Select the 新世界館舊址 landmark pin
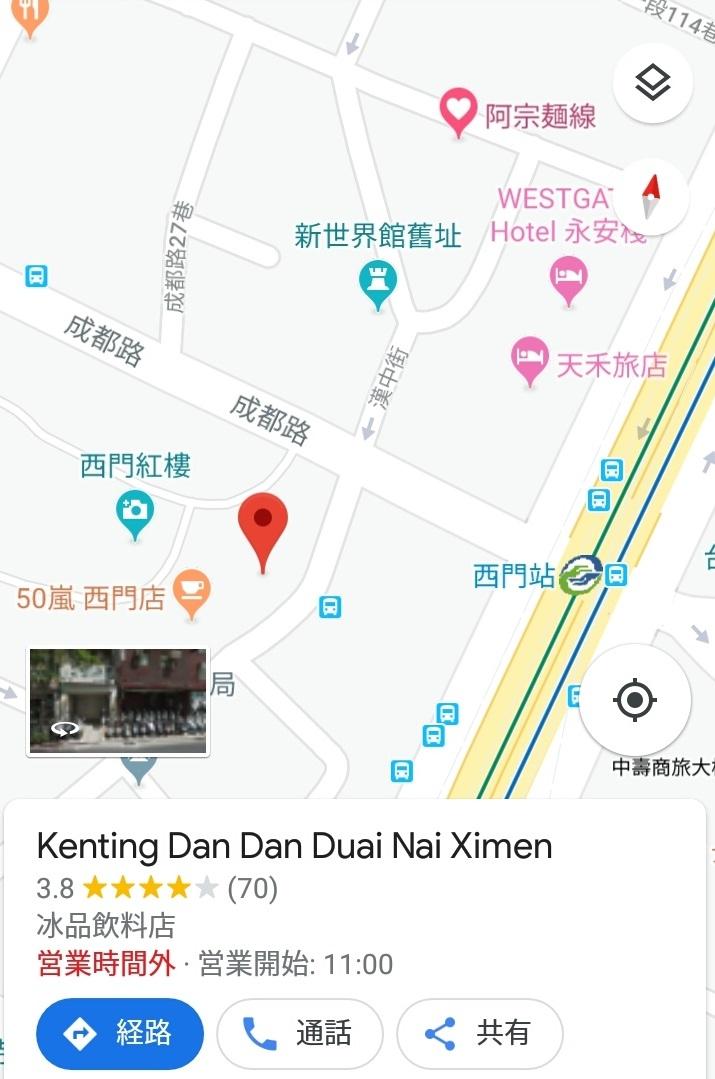 [377, 284]
